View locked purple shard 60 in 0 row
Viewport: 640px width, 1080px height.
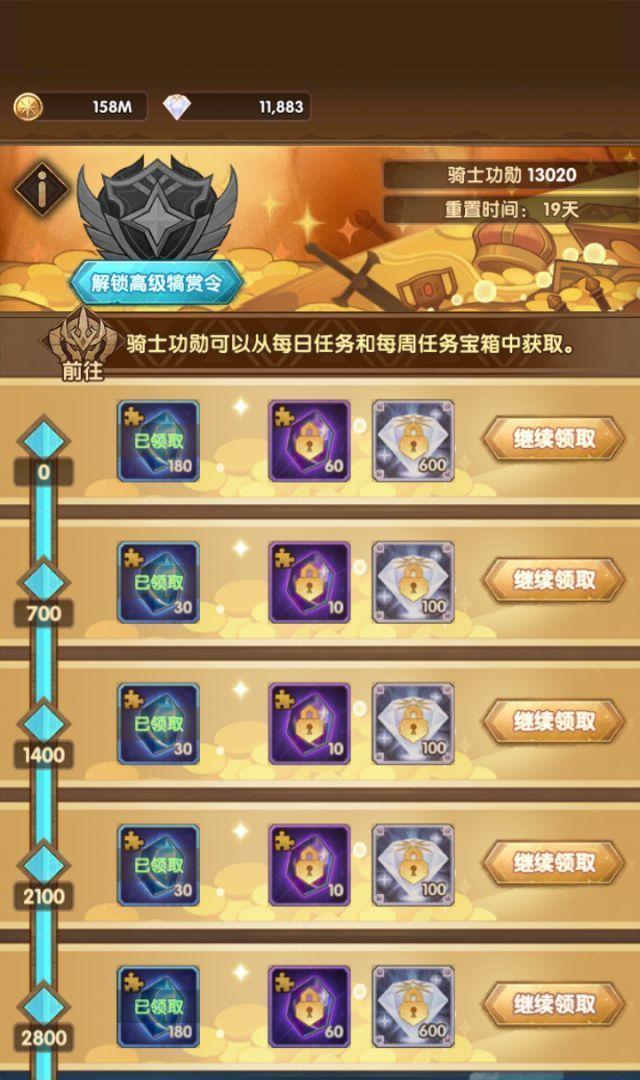(309, 441)
